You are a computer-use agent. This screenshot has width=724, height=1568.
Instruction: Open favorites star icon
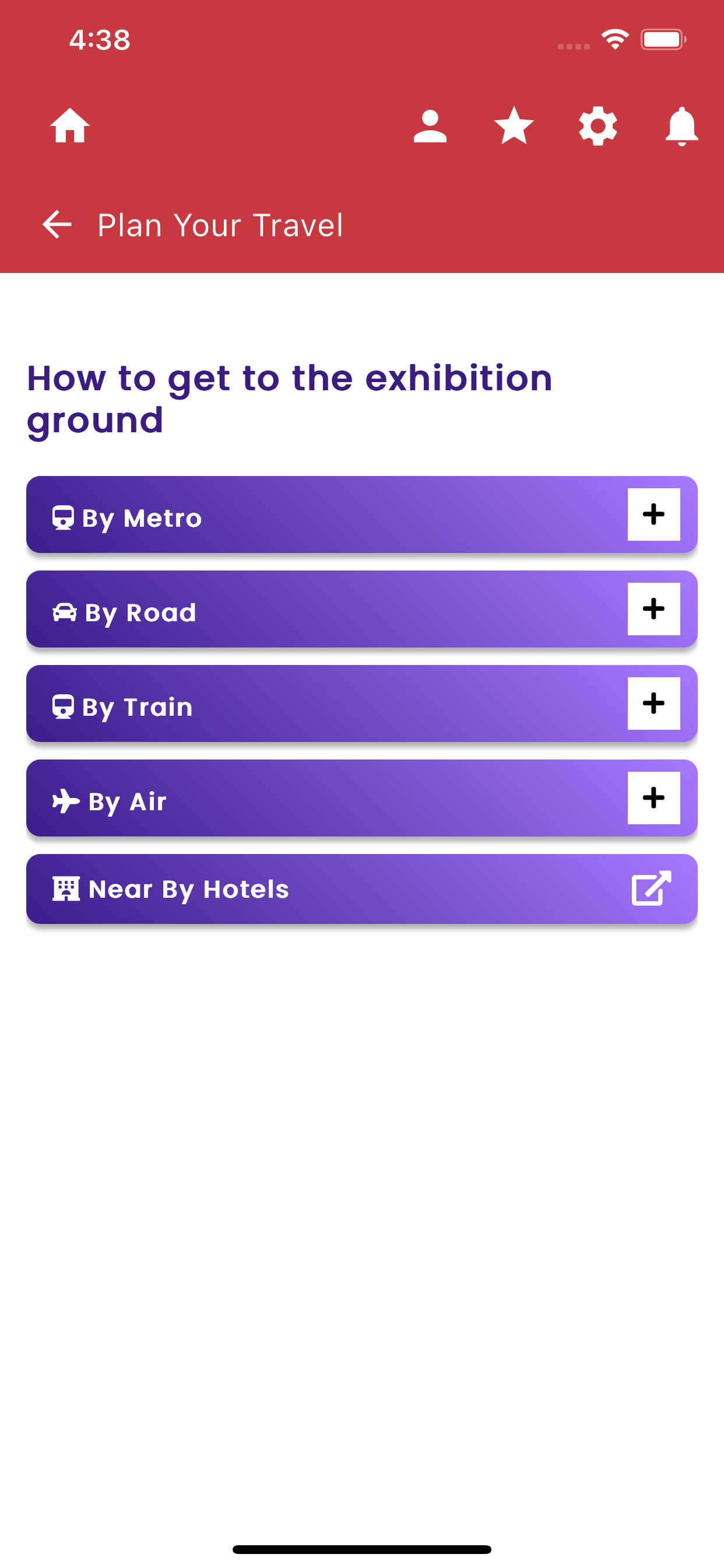[514, 125]
